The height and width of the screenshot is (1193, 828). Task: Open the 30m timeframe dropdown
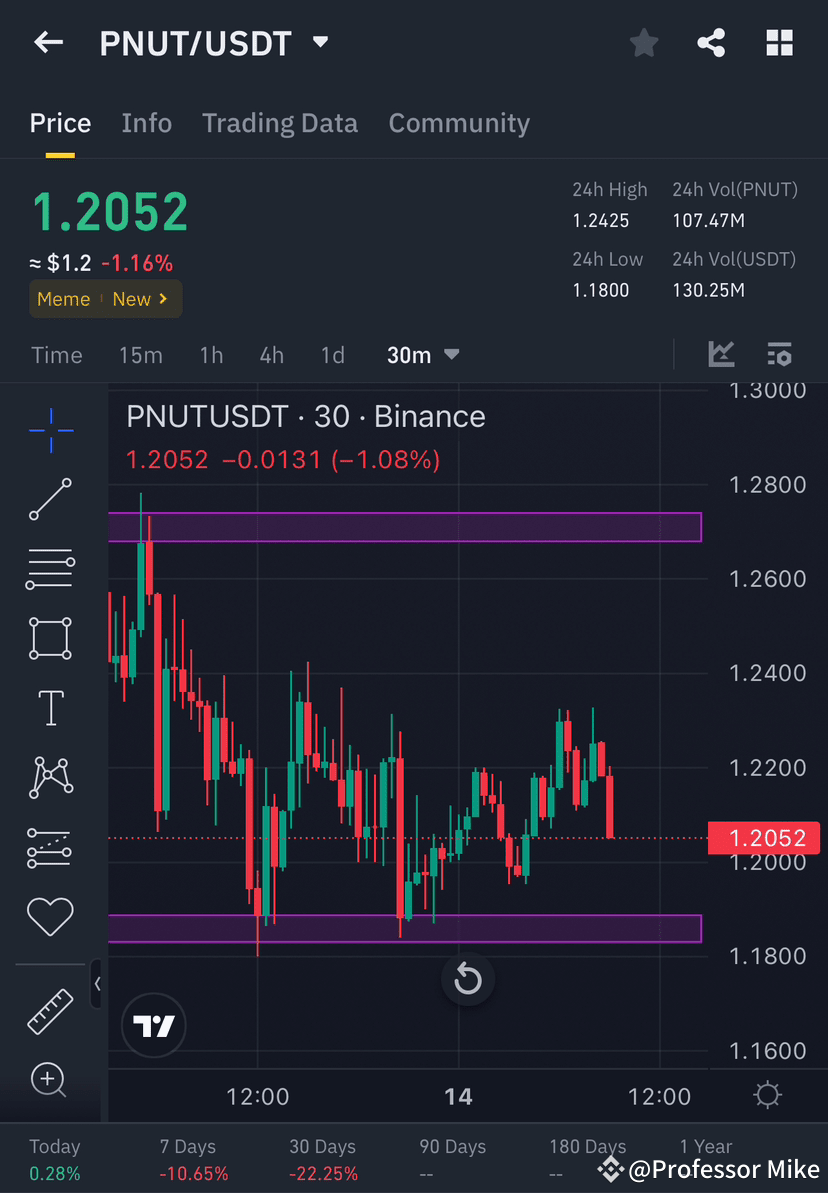point(424,354)
